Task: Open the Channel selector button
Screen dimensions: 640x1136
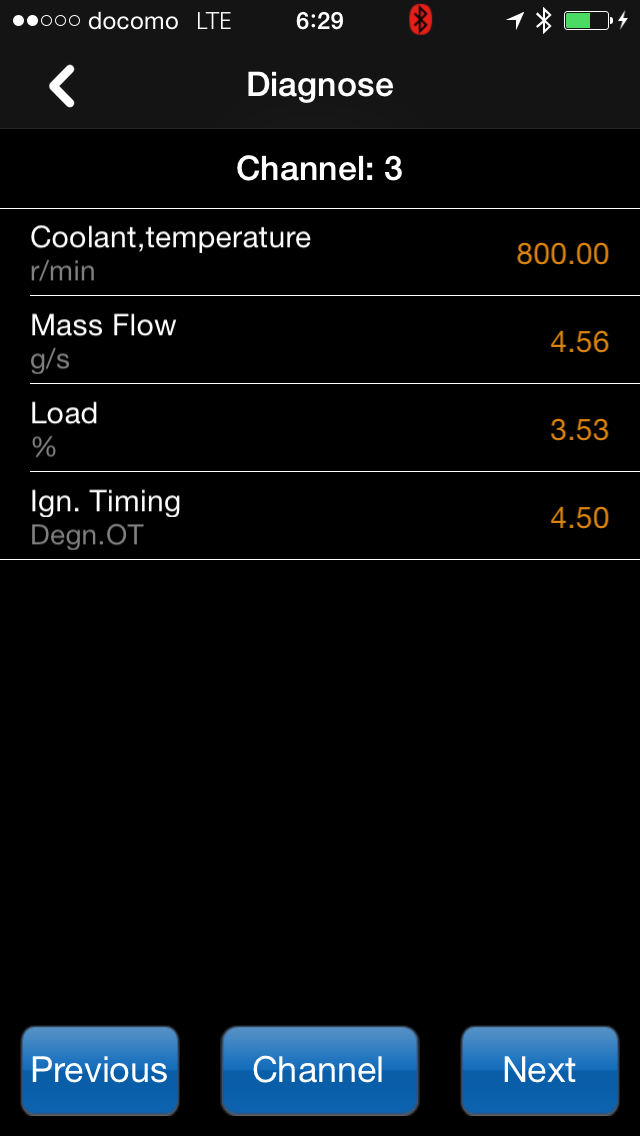Action: tap(319, 1070)
